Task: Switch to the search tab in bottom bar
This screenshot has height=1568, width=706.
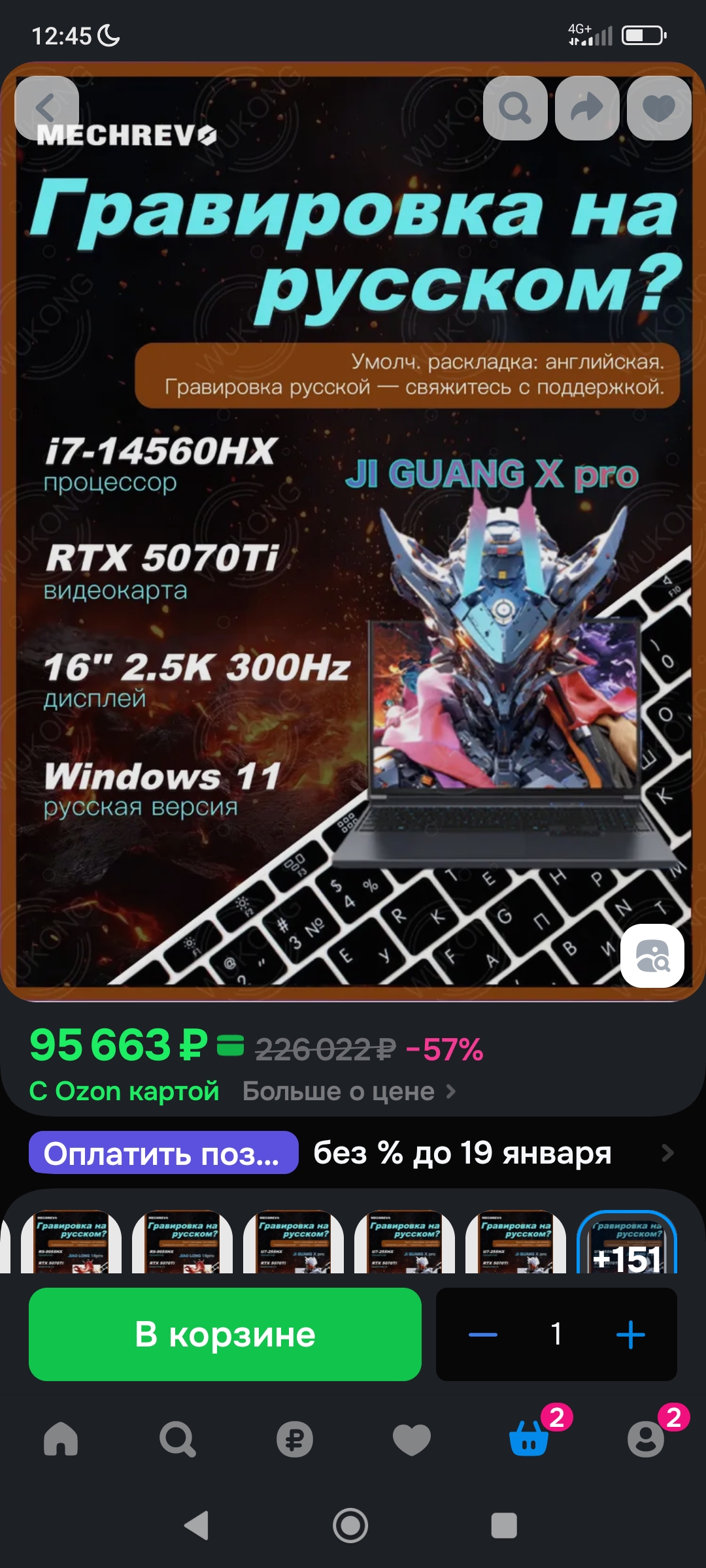Action: coord(178,1439)
